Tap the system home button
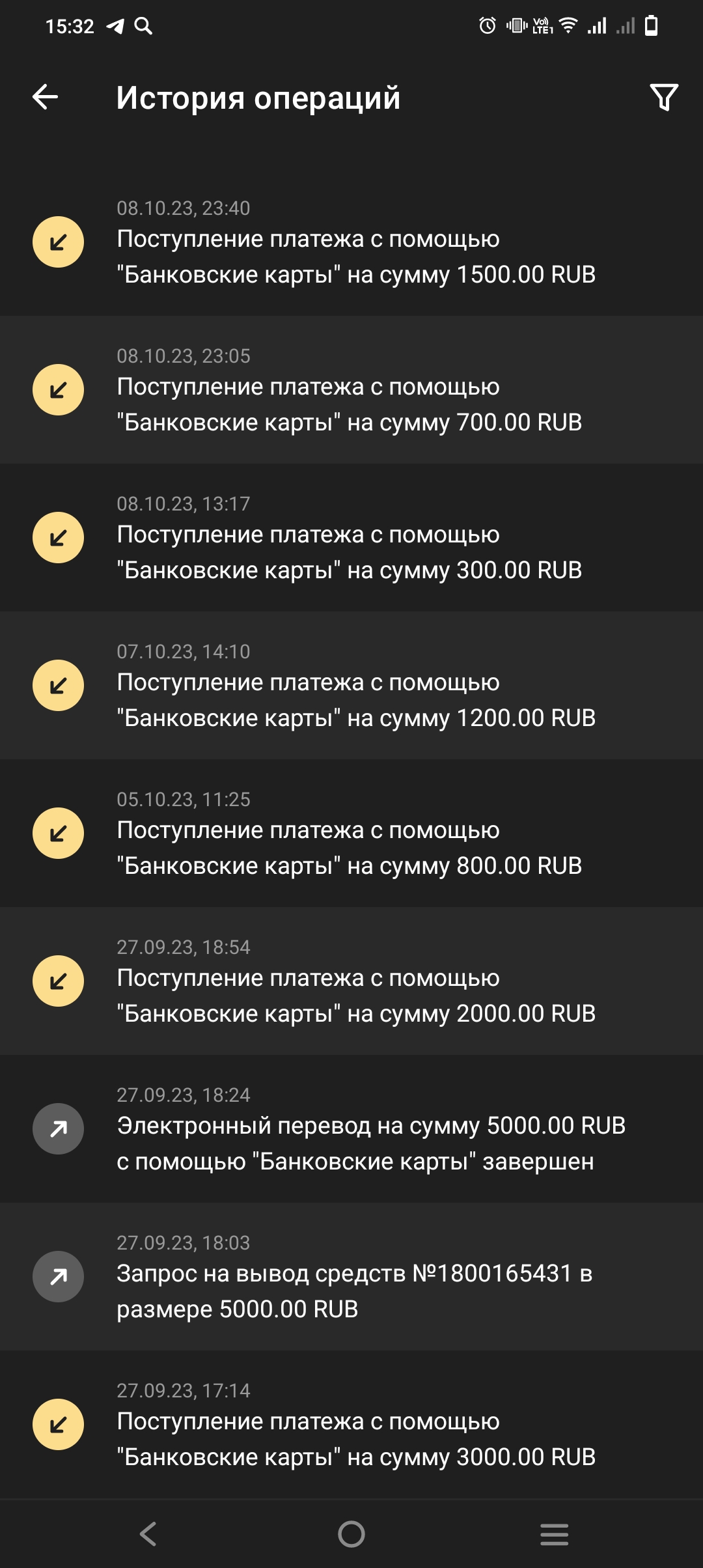 tap(351, 1534)
